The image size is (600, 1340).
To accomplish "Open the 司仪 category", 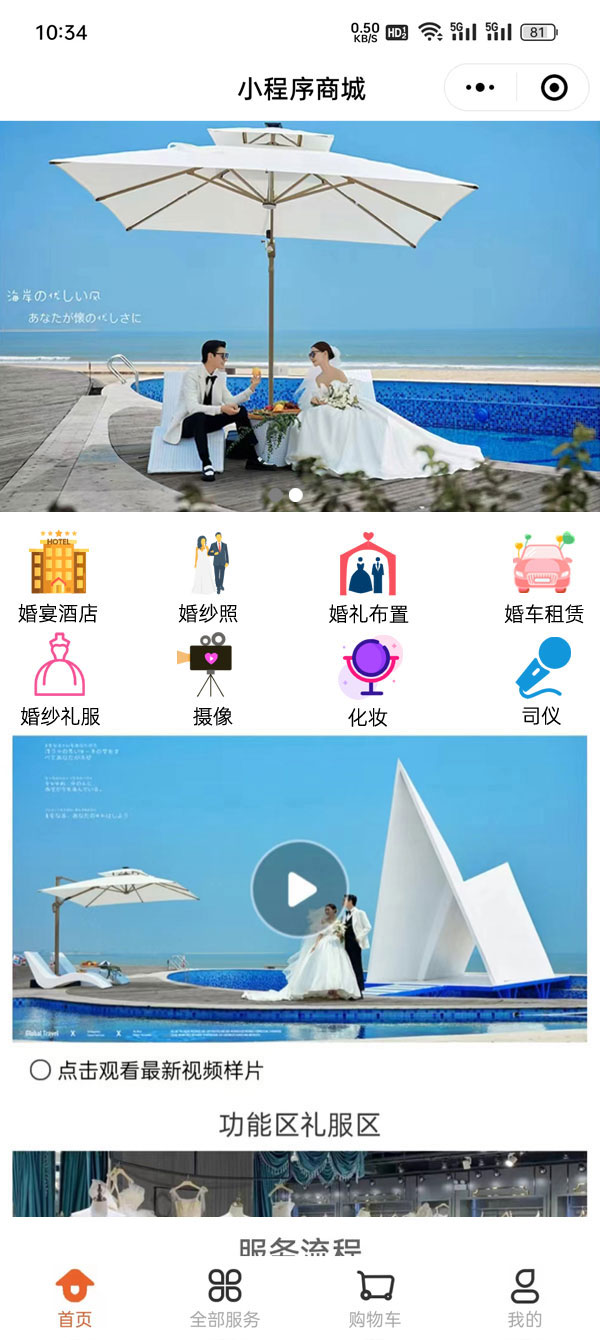I will click(542, 679).
